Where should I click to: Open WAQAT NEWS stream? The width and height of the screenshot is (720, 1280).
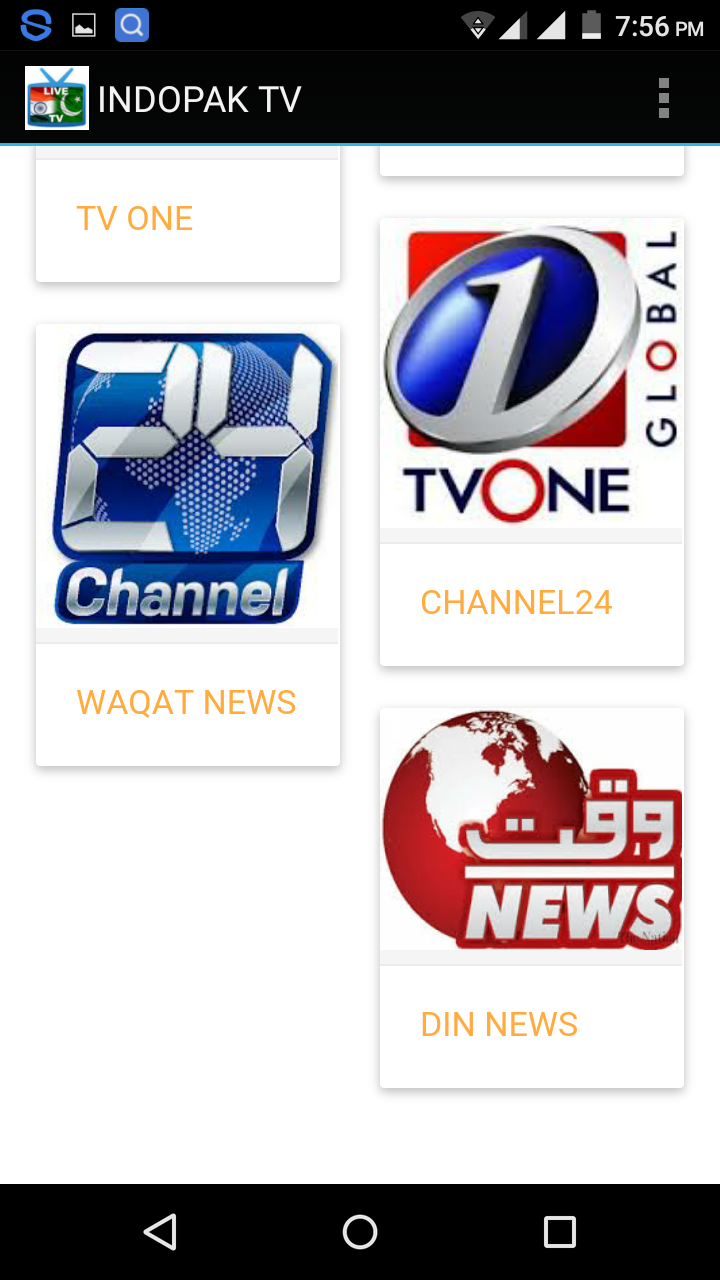coord(187,703)
